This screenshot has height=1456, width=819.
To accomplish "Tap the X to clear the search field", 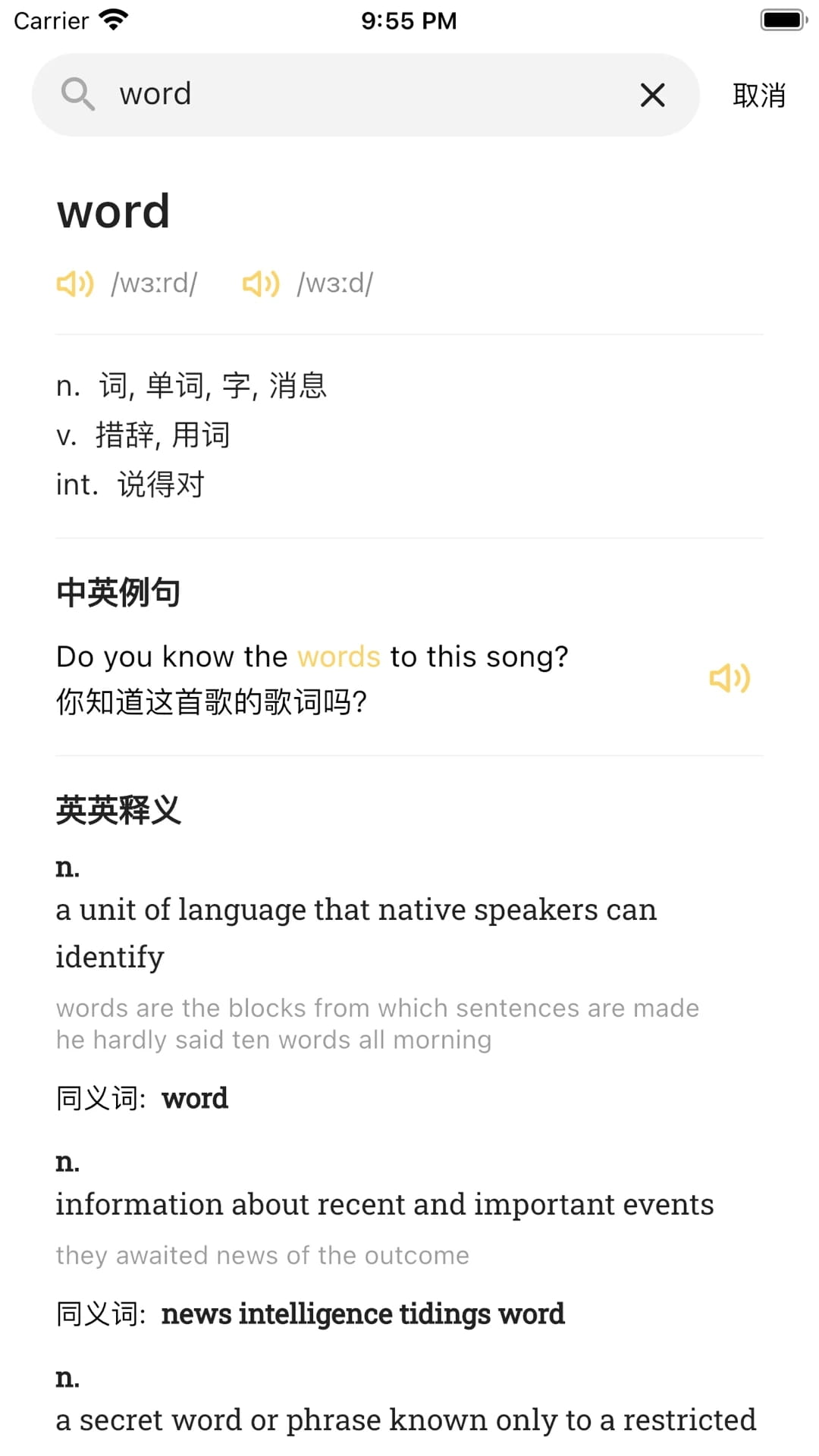I will pos(651,96).
